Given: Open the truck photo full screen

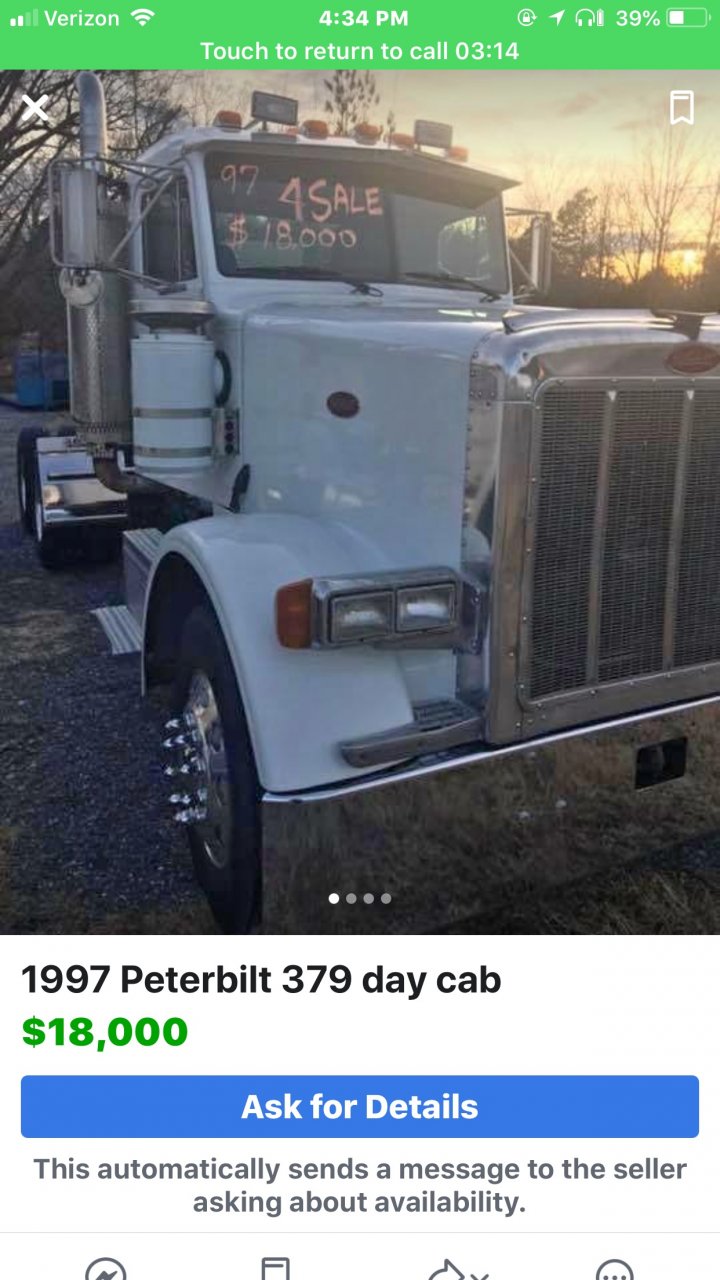Looking at the screenshot, I should pos(360,500).
